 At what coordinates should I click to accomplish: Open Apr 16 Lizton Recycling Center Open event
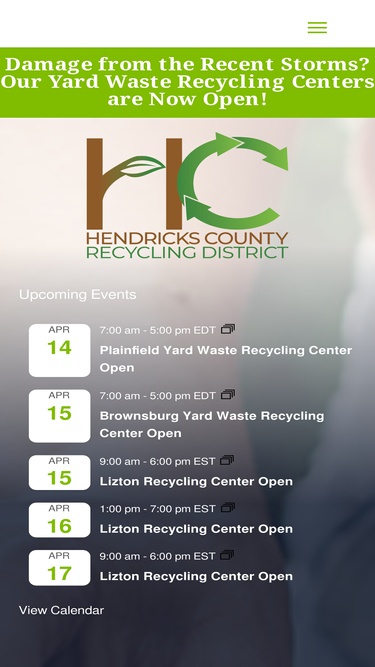(196, 529)
